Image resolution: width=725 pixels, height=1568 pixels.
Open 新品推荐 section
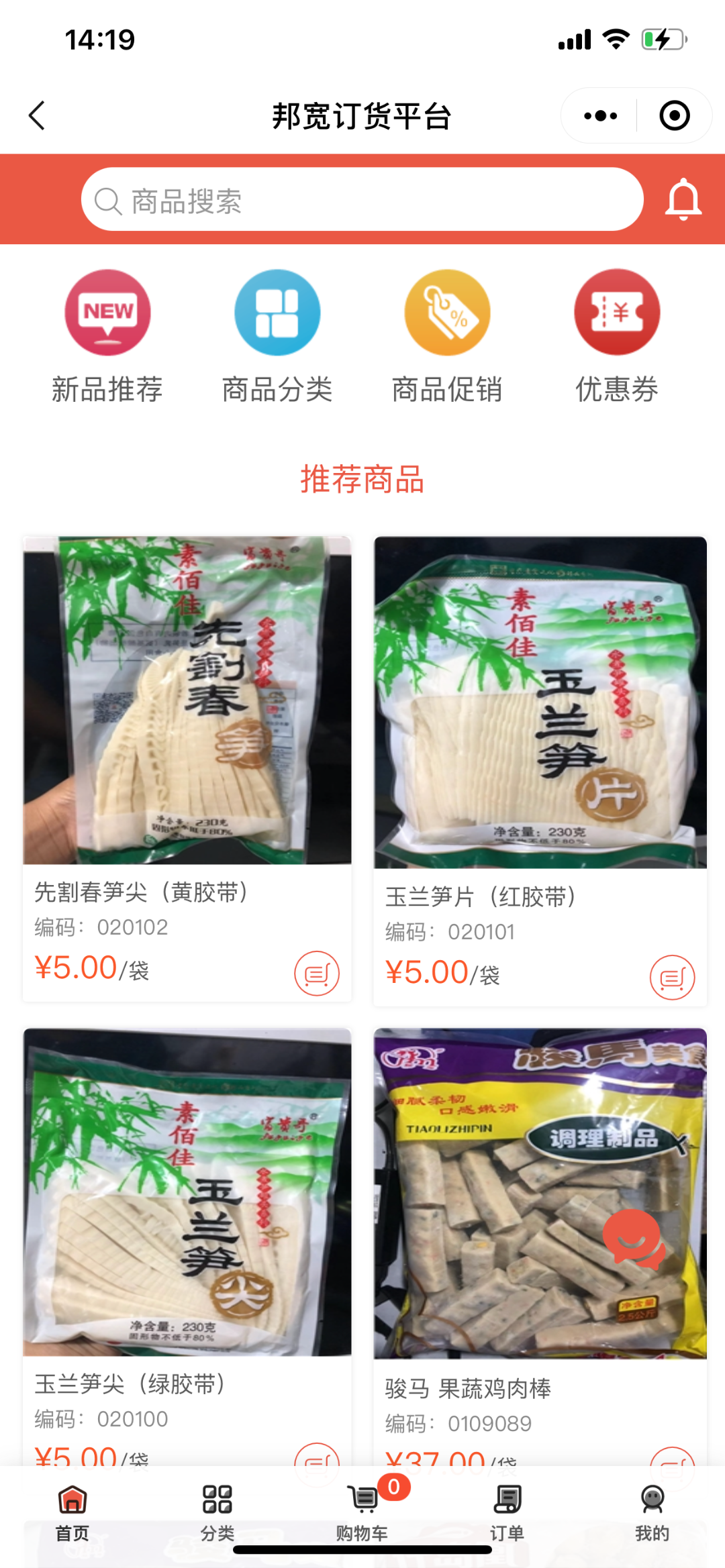coord(107,335)
